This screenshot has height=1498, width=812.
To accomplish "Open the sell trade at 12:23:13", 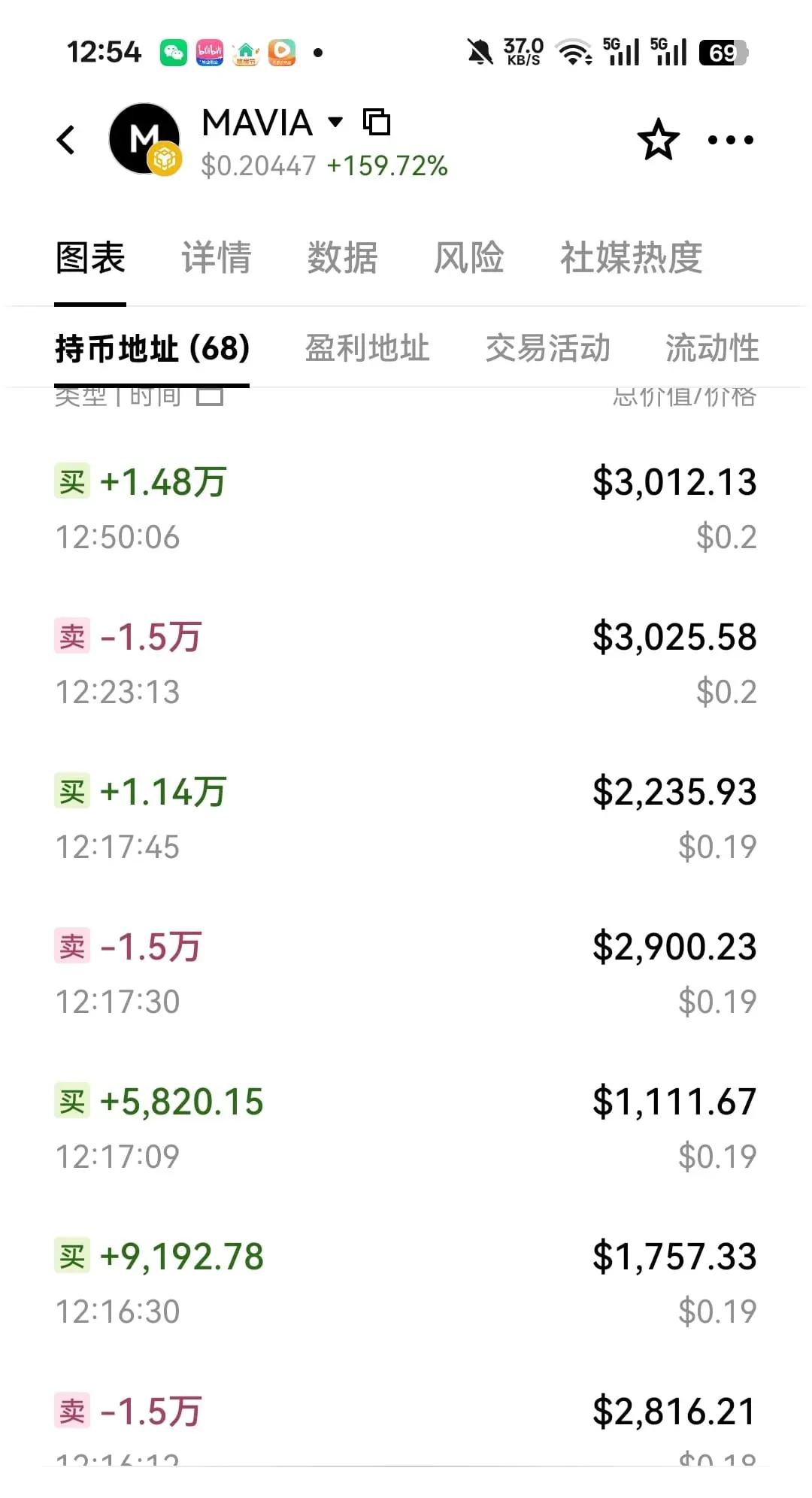I will click(x=406, y=663).
